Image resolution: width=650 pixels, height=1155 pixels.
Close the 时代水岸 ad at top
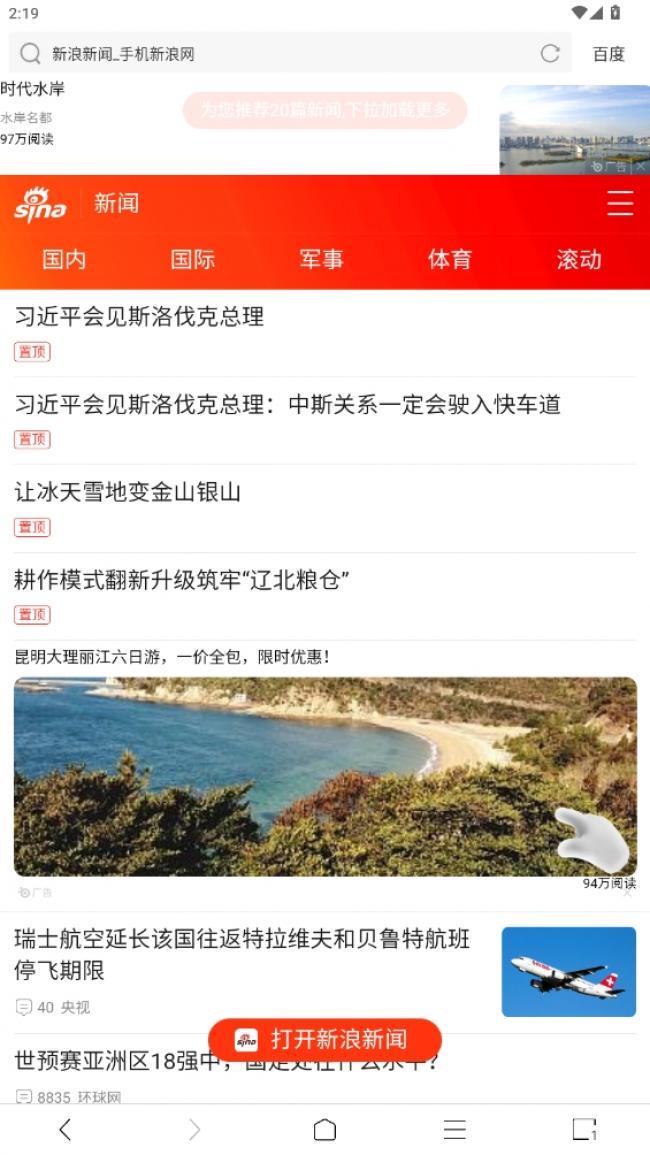(x=641, y=167)
